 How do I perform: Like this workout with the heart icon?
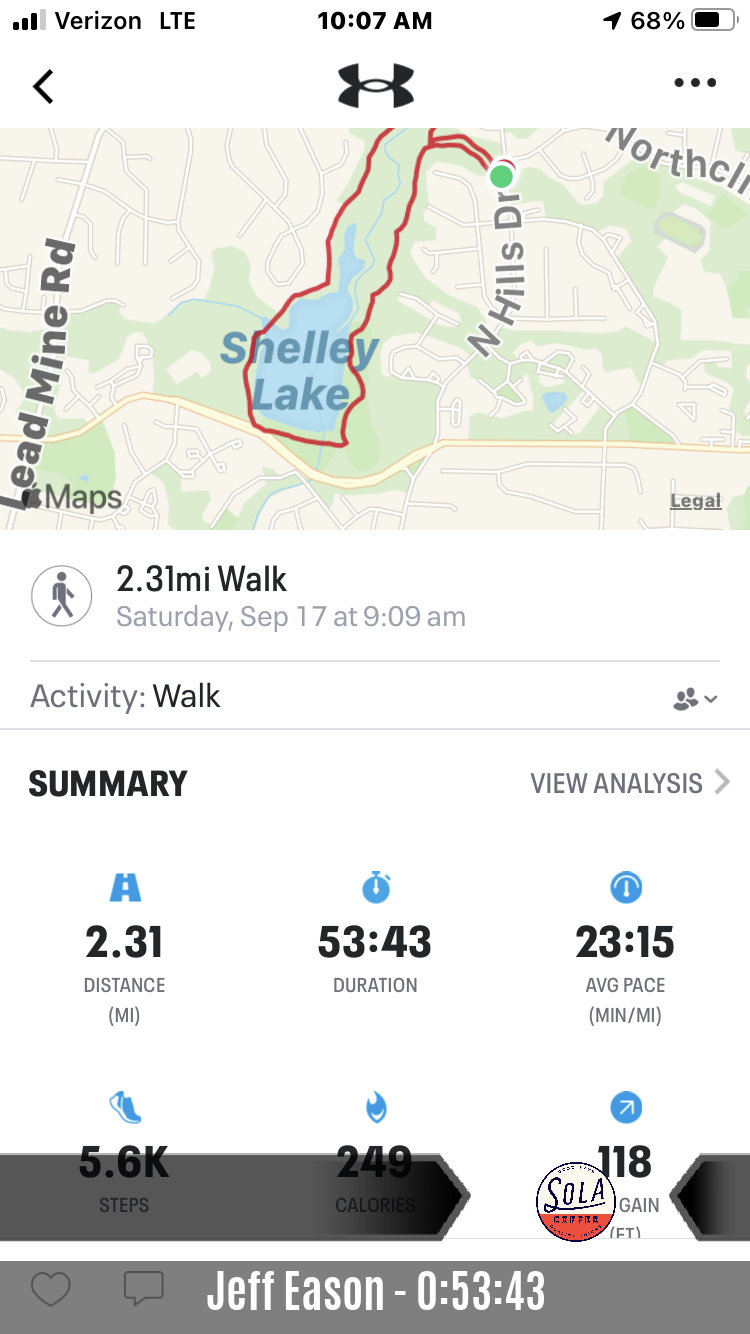pyautogui.click(x=50, y=1289)
